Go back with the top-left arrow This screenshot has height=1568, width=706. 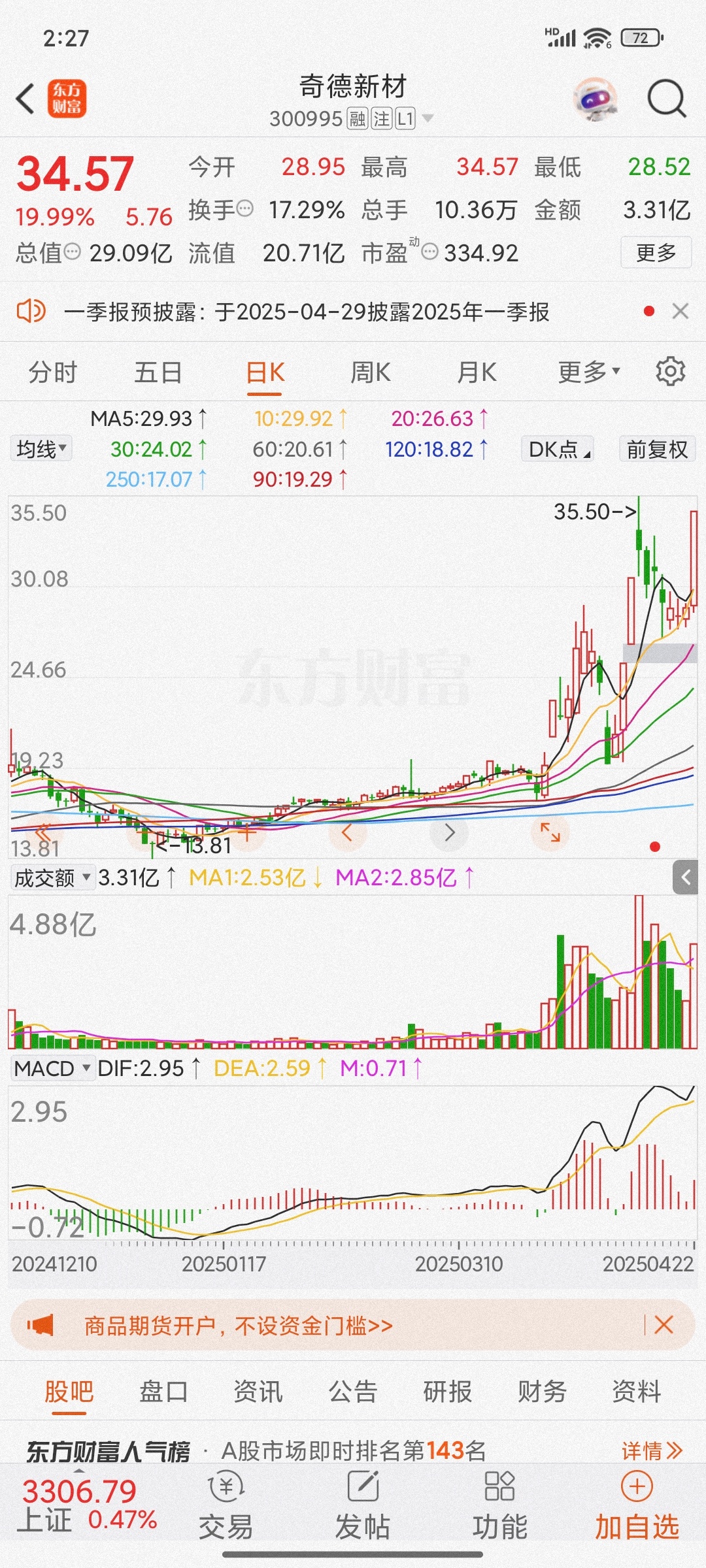pyautogui.click(x=25, y=99)
